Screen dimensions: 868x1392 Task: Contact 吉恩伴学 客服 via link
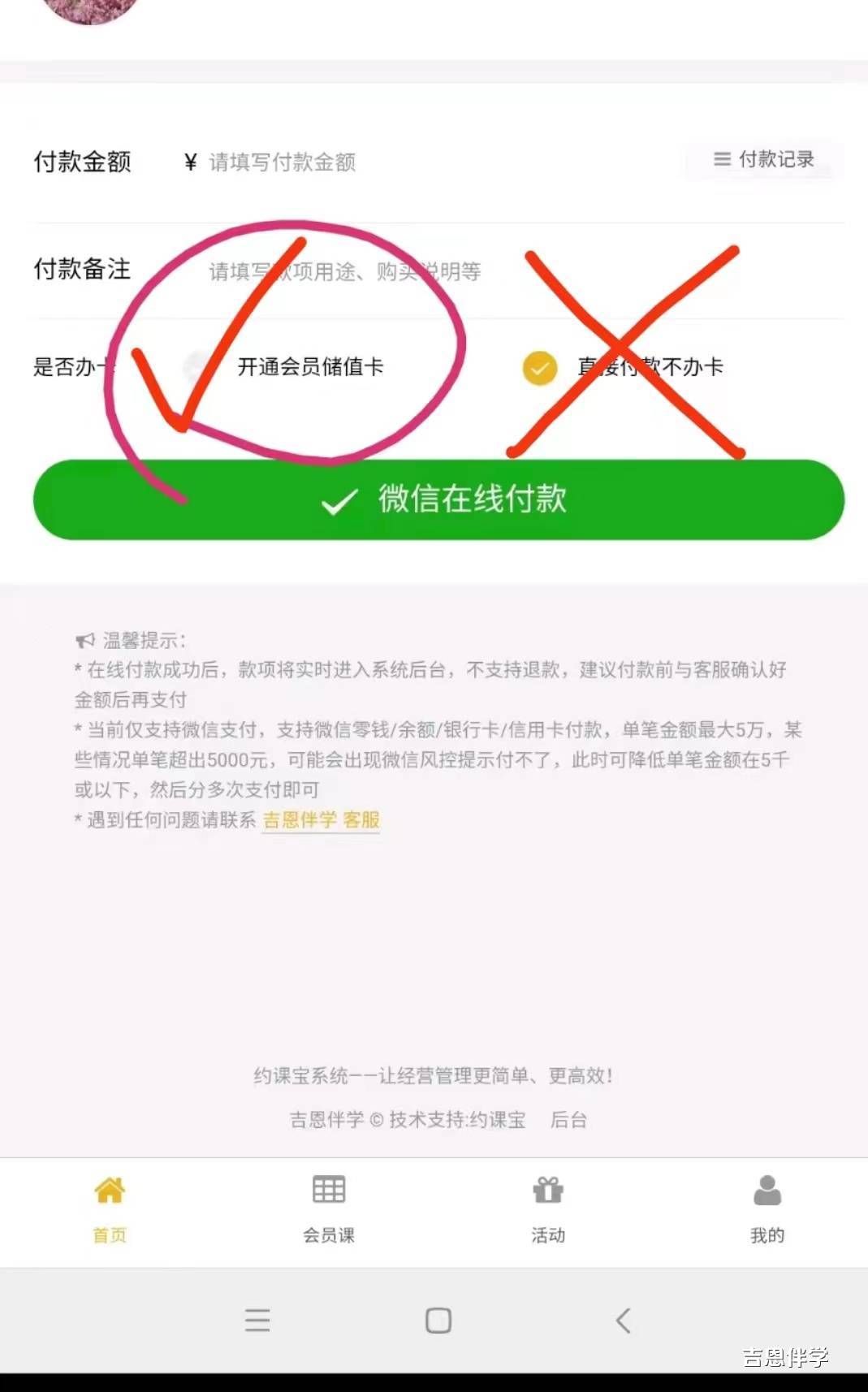pos(322,820)
